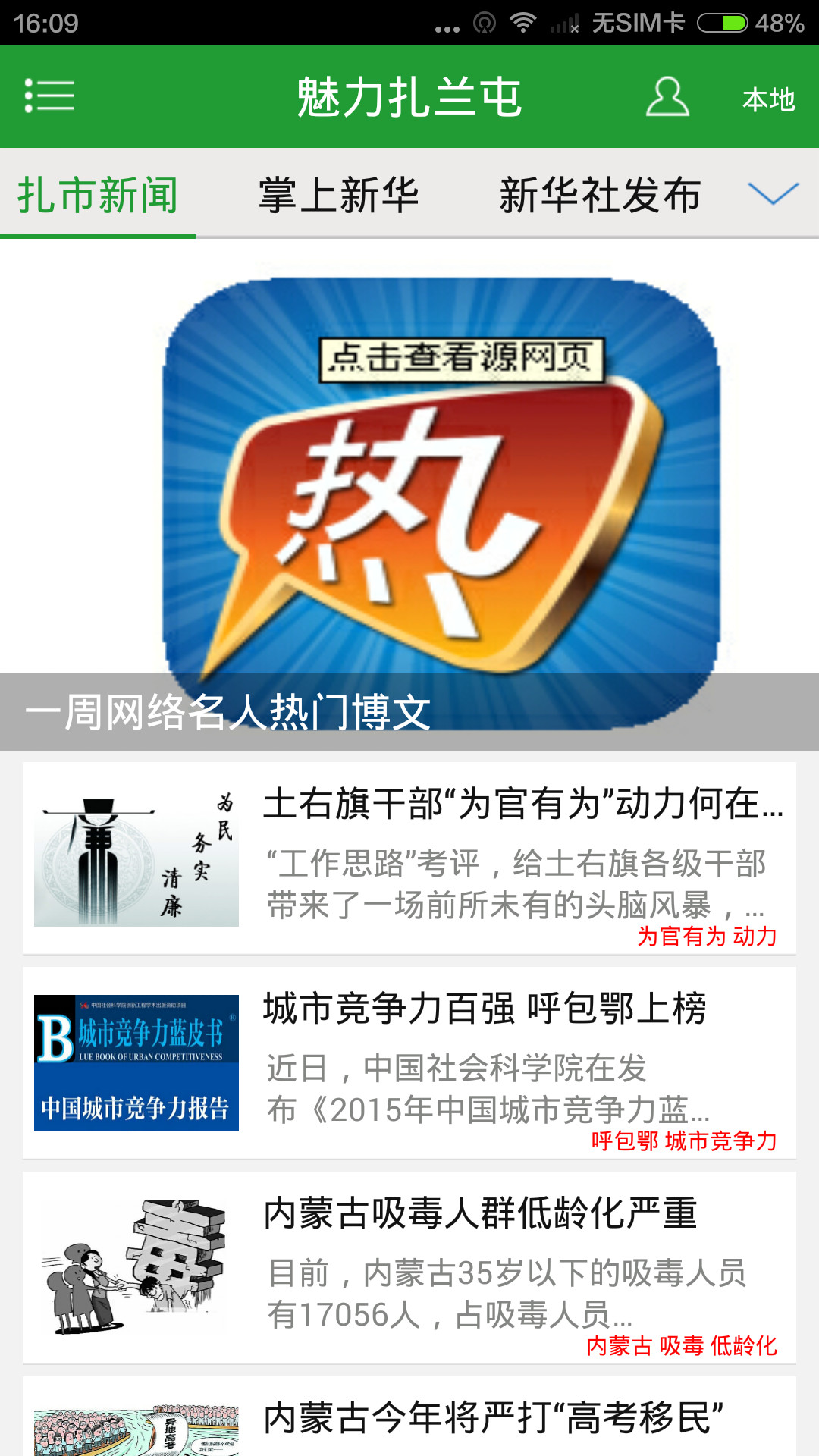The width and height of the screenshot is (819, 1456).
Task: Switch to the 掌上新华 tab
Action: [341, 193]
